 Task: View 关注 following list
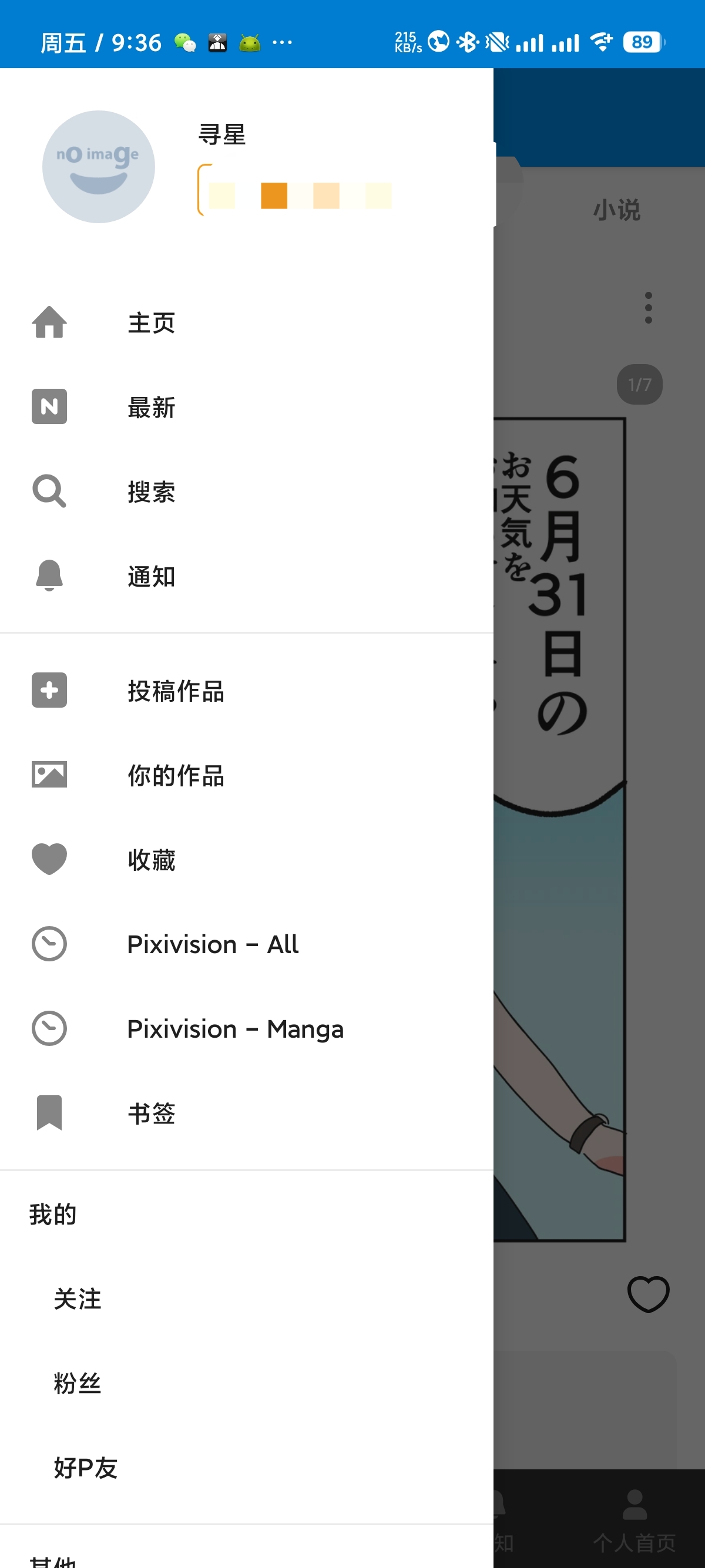point(78,1298)
